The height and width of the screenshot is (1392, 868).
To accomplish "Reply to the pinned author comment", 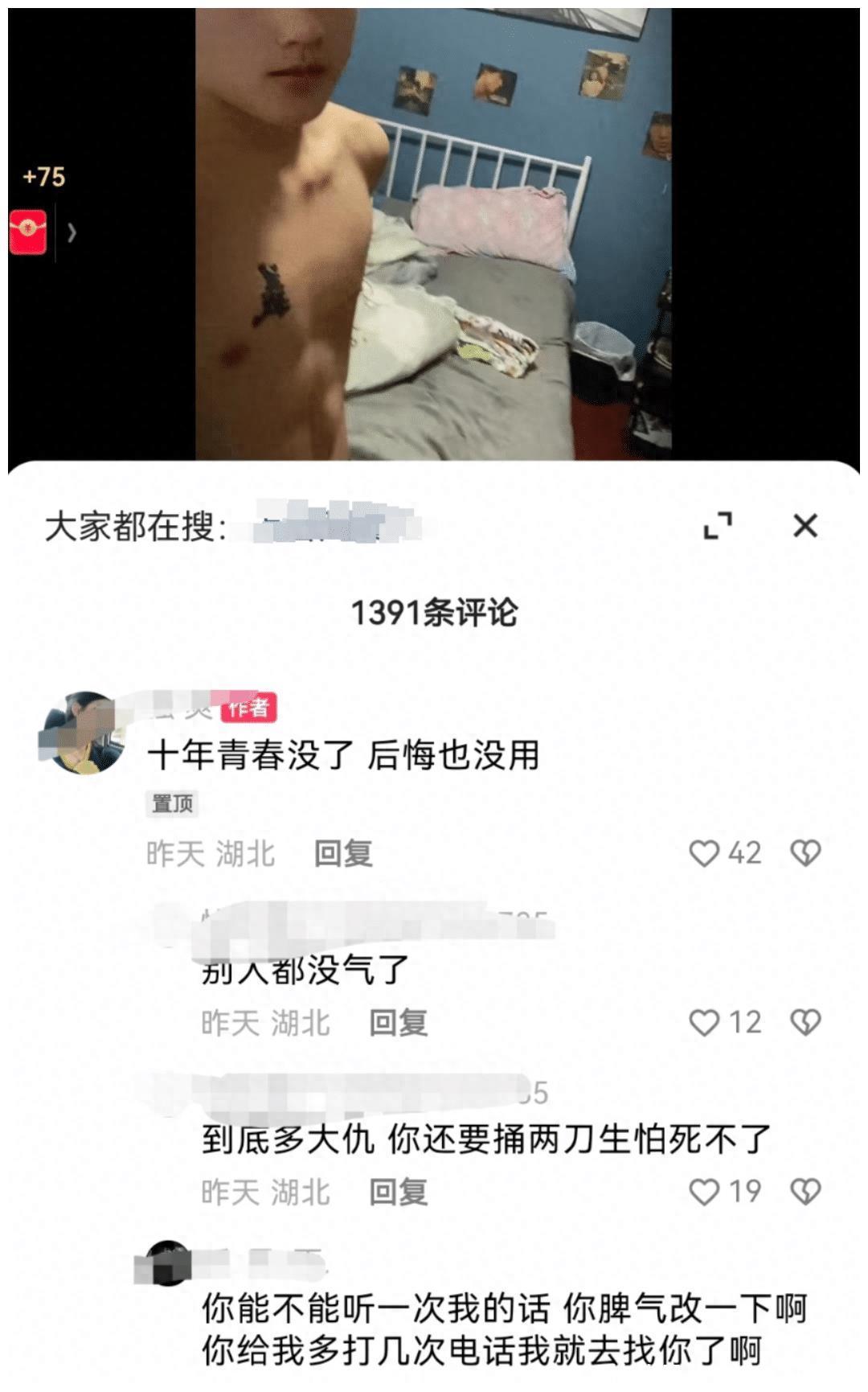I will click(343, 853).
